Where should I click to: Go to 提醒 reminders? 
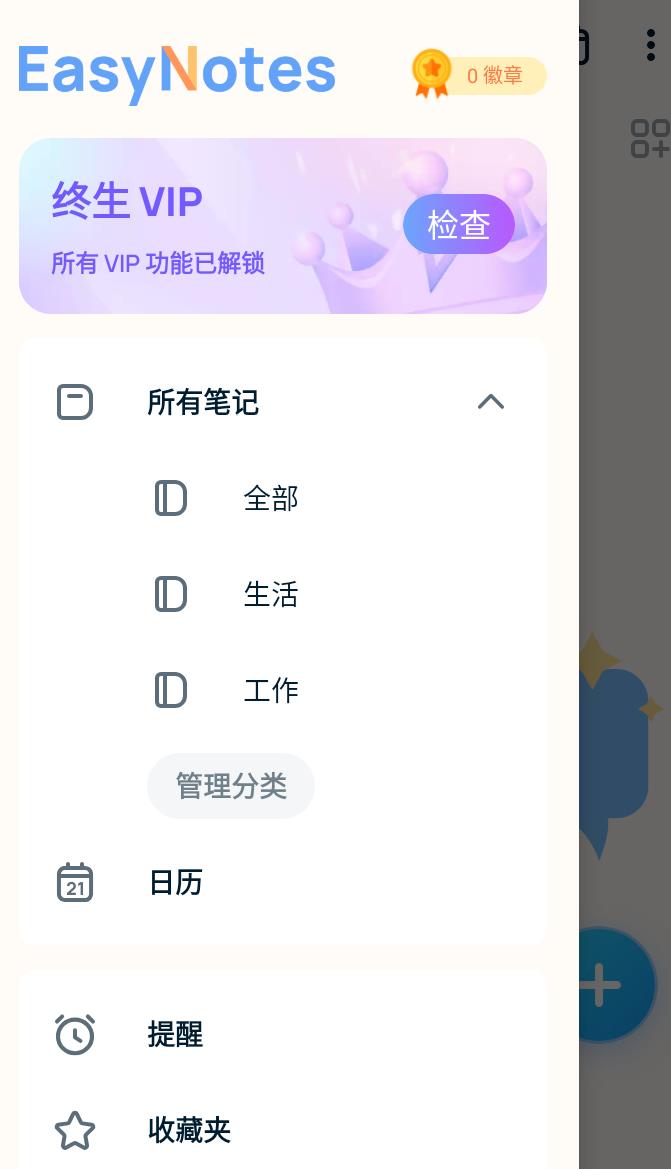[x=176, y=1034]
